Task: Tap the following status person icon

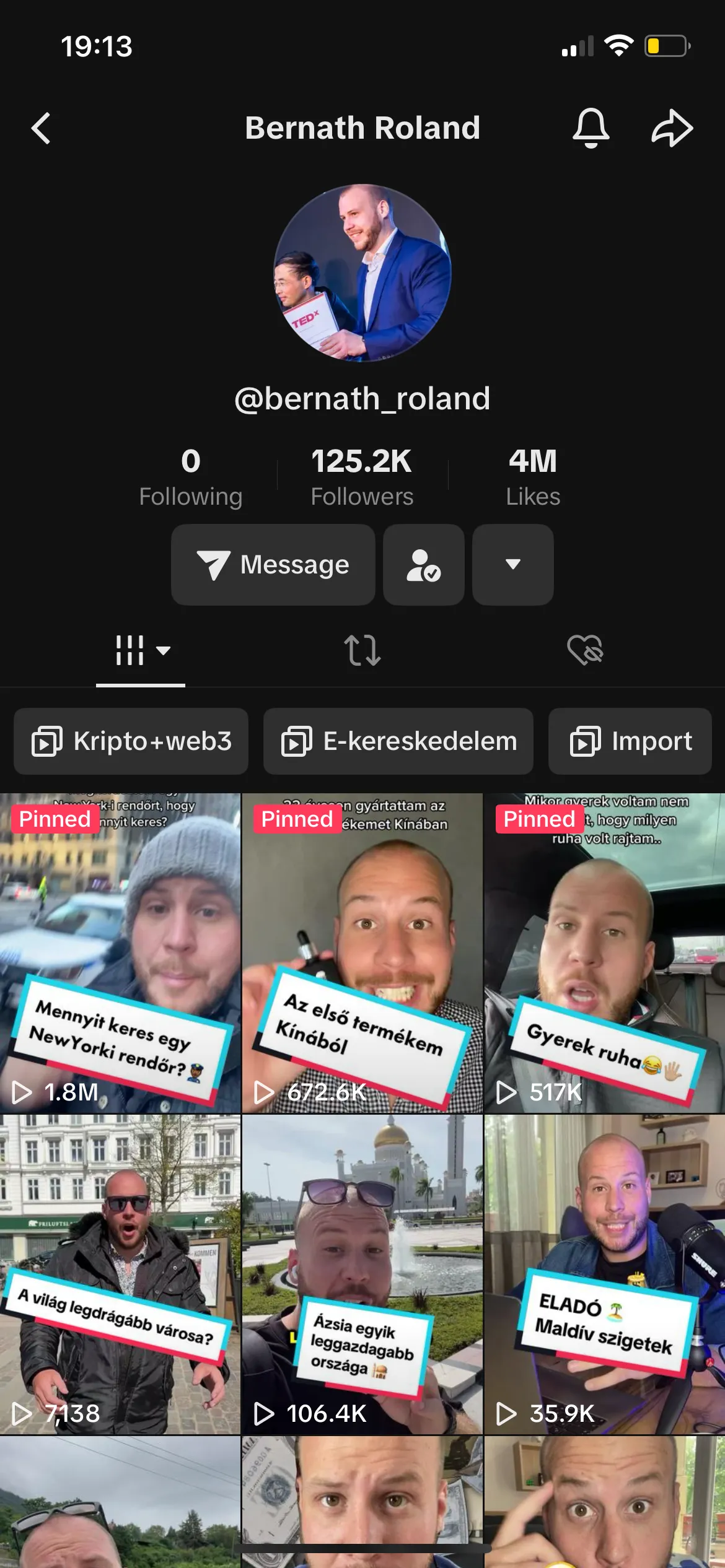Action: pos(424,565)
